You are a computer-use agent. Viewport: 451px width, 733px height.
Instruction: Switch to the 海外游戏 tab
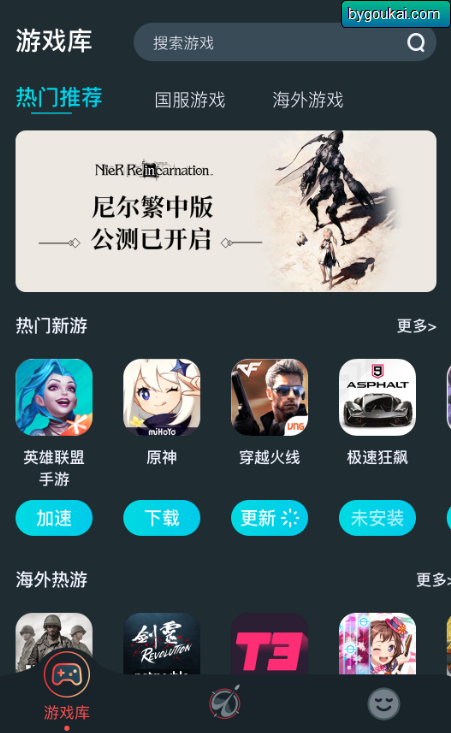click(308, 100)
